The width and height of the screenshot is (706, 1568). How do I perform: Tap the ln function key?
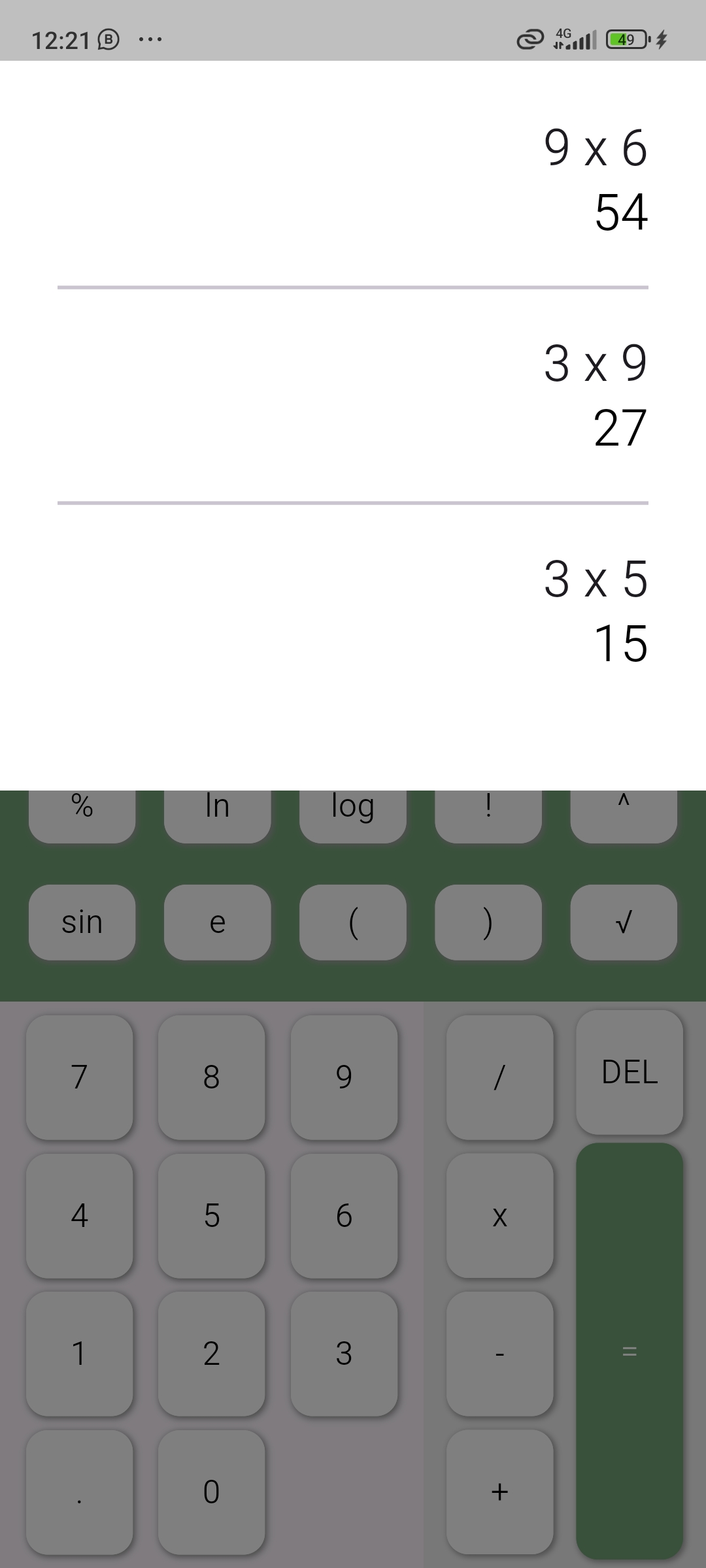[218, 815]
